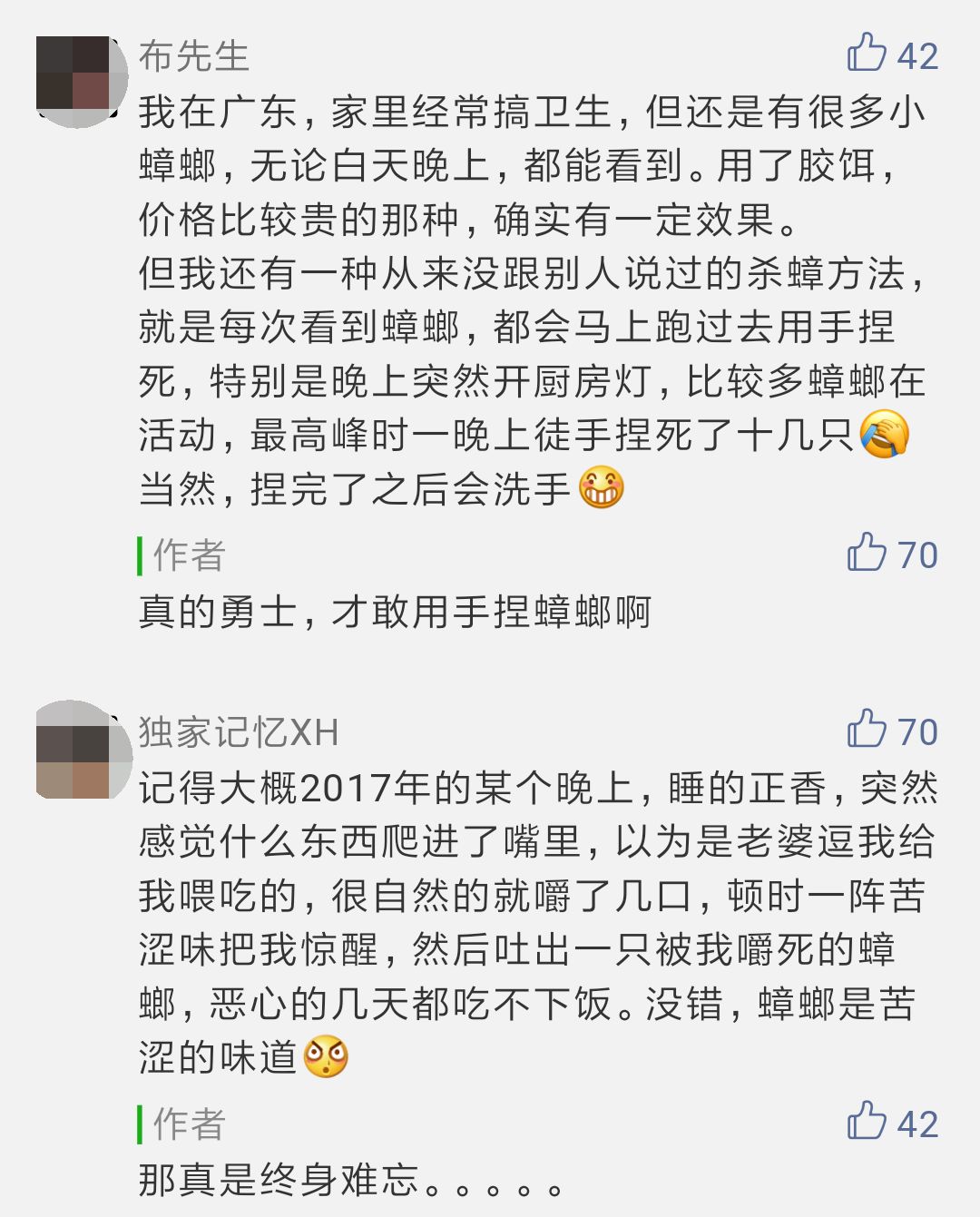Like the author's reply "那真是终身难忘"
The image size is (980, 1217).
point(867,1122)
